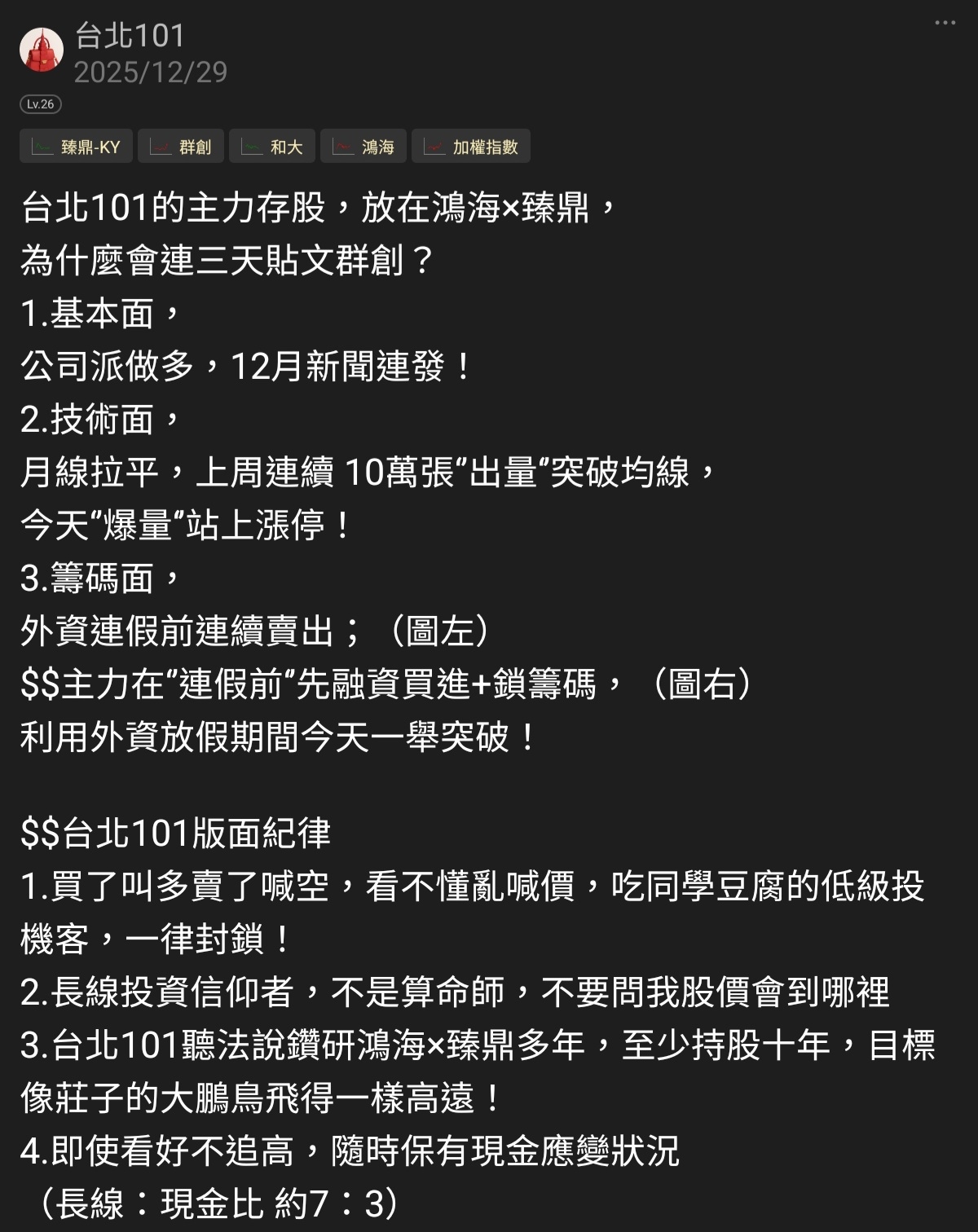978x1232 pixels.
Task: Select the 群創 stock tag
Action: coord(181,147)
